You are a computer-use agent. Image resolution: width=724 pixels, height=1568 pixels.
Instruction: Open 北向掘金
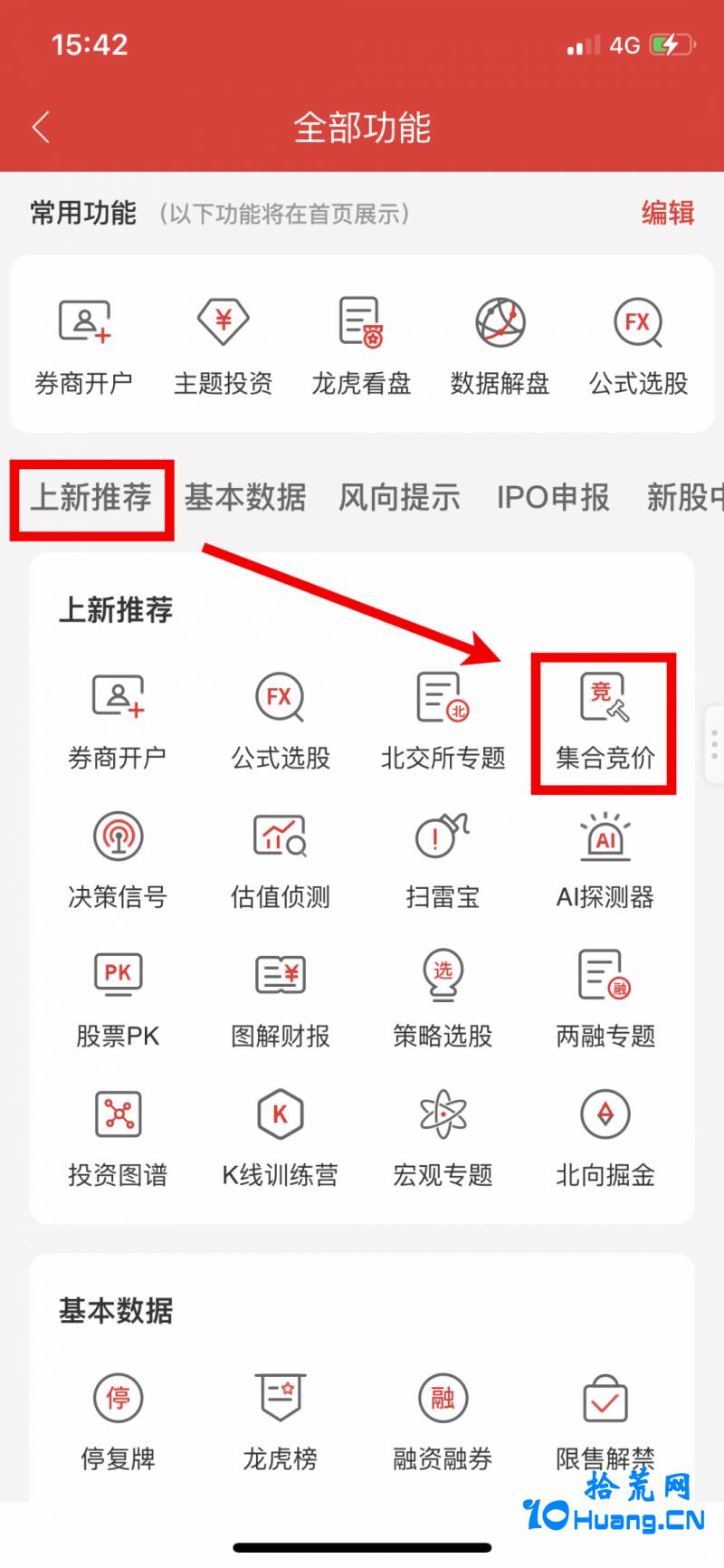click(x=605, y=1140)
